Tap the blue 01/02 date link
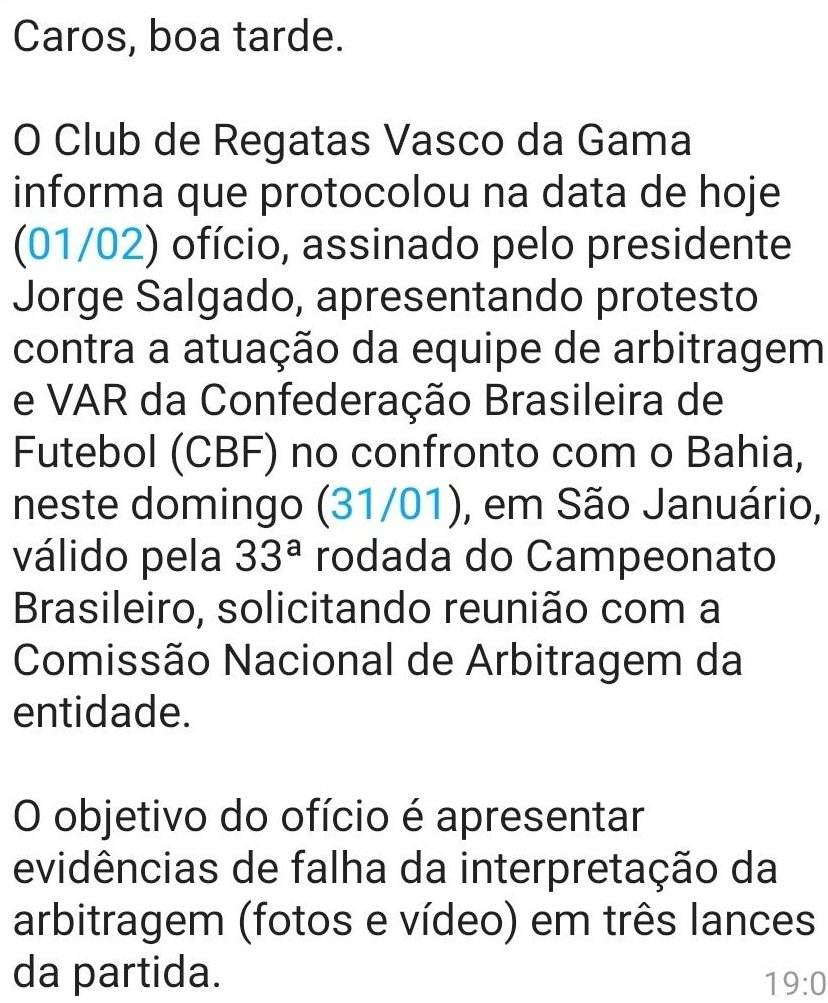Screen dimensions: 828x1003 click(86, 245)
